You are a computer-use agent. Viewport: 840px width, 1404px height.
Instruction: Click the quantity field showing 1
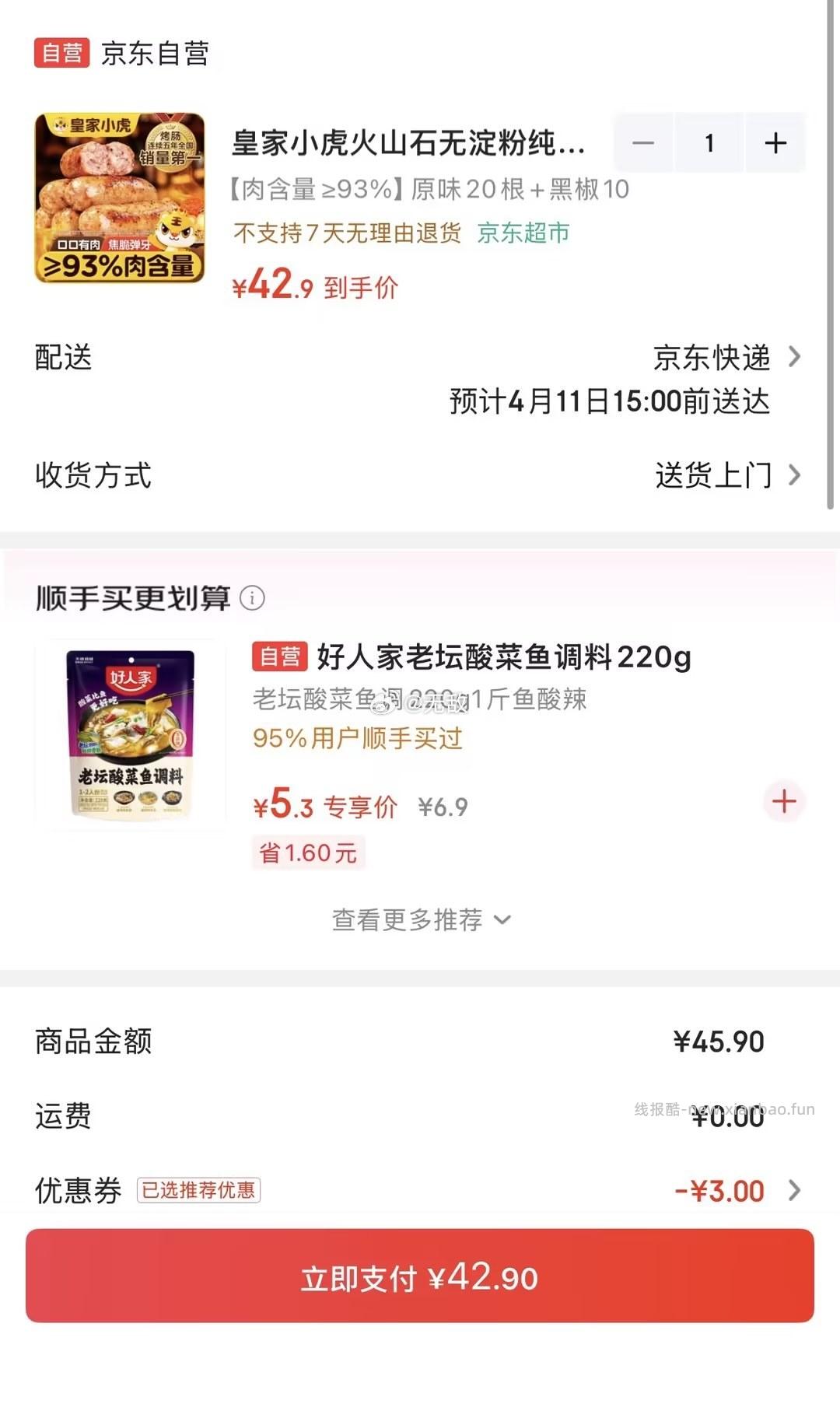[709, 142]
